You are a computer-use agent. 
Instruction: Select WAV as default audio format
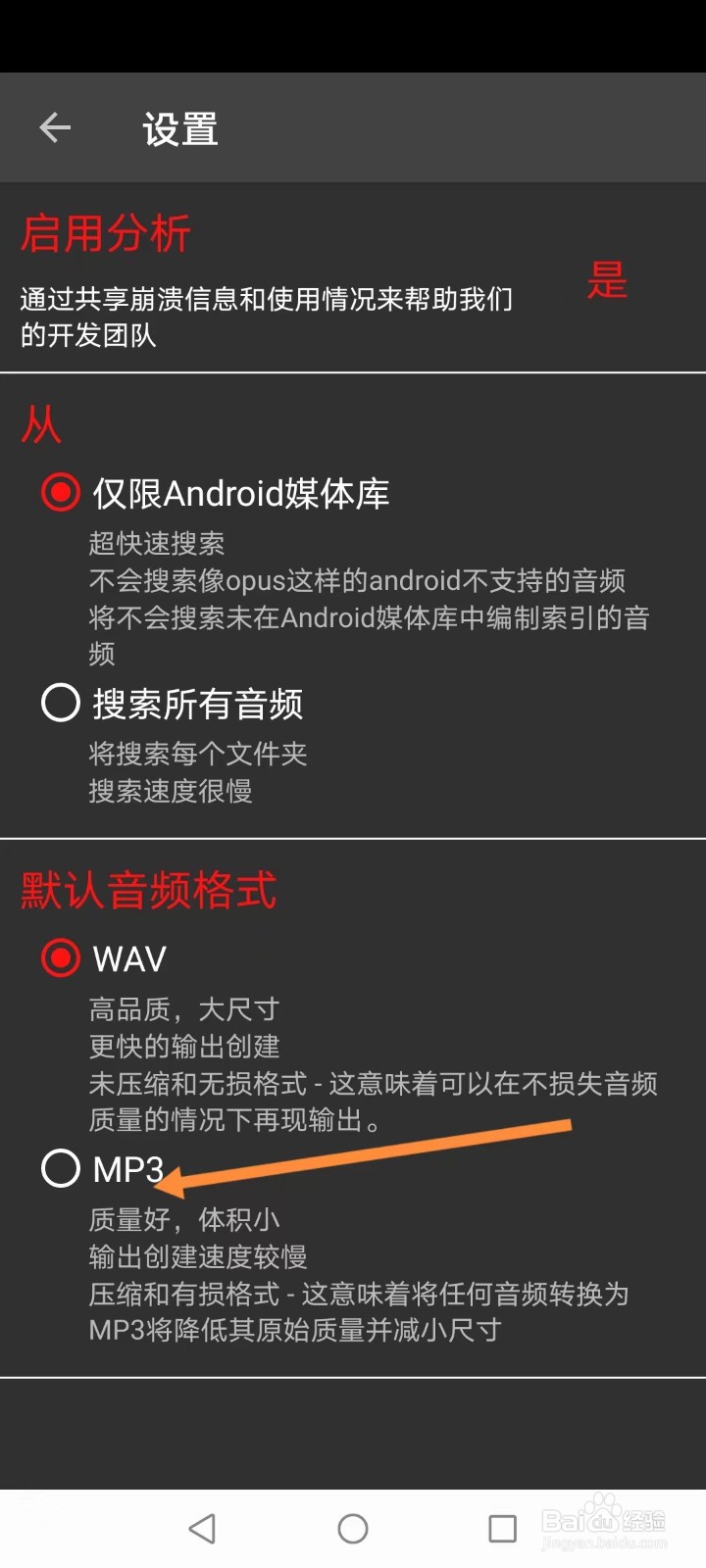tap(60, 958)
